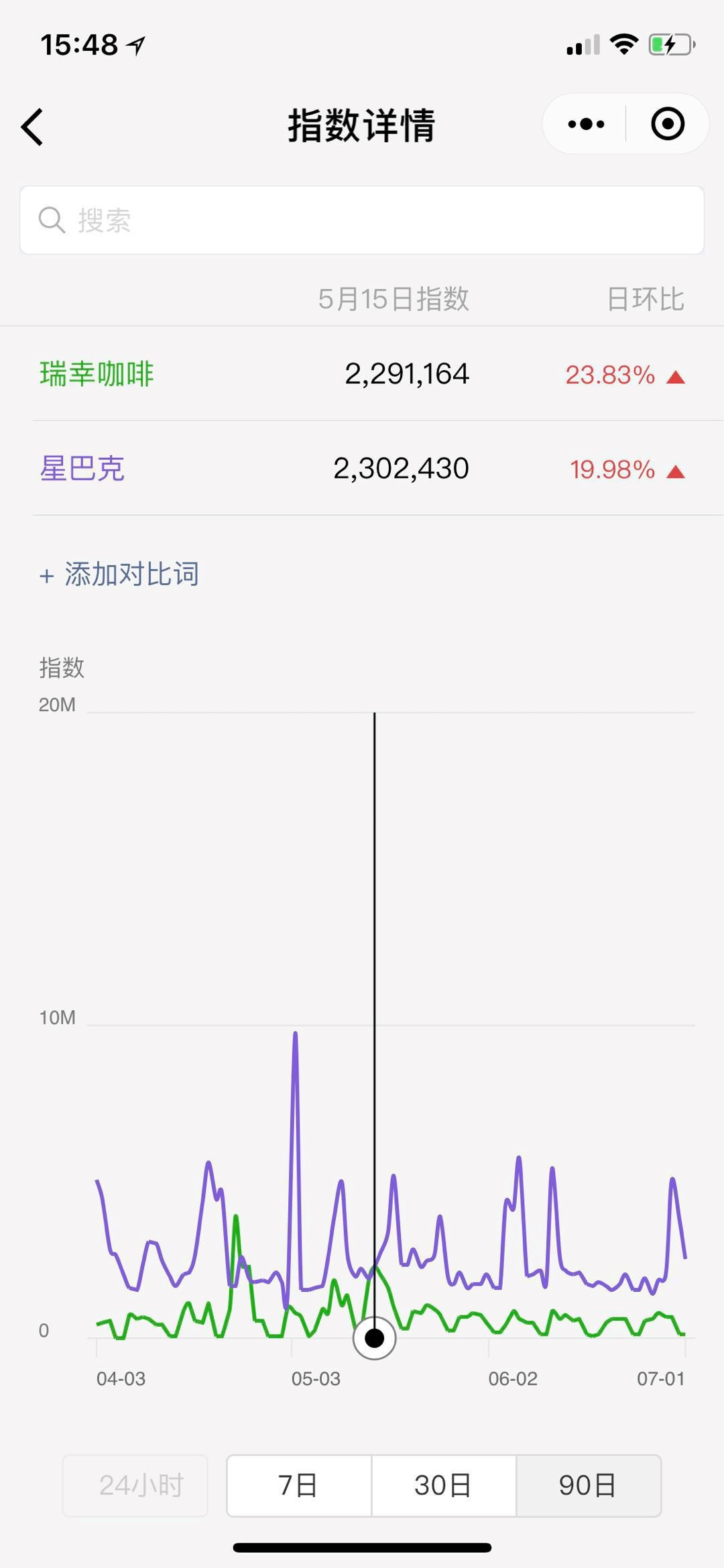This screenshot has height=1568, width=724.
Task: Tap the 搜索 search field
Action: click(362, 220)
